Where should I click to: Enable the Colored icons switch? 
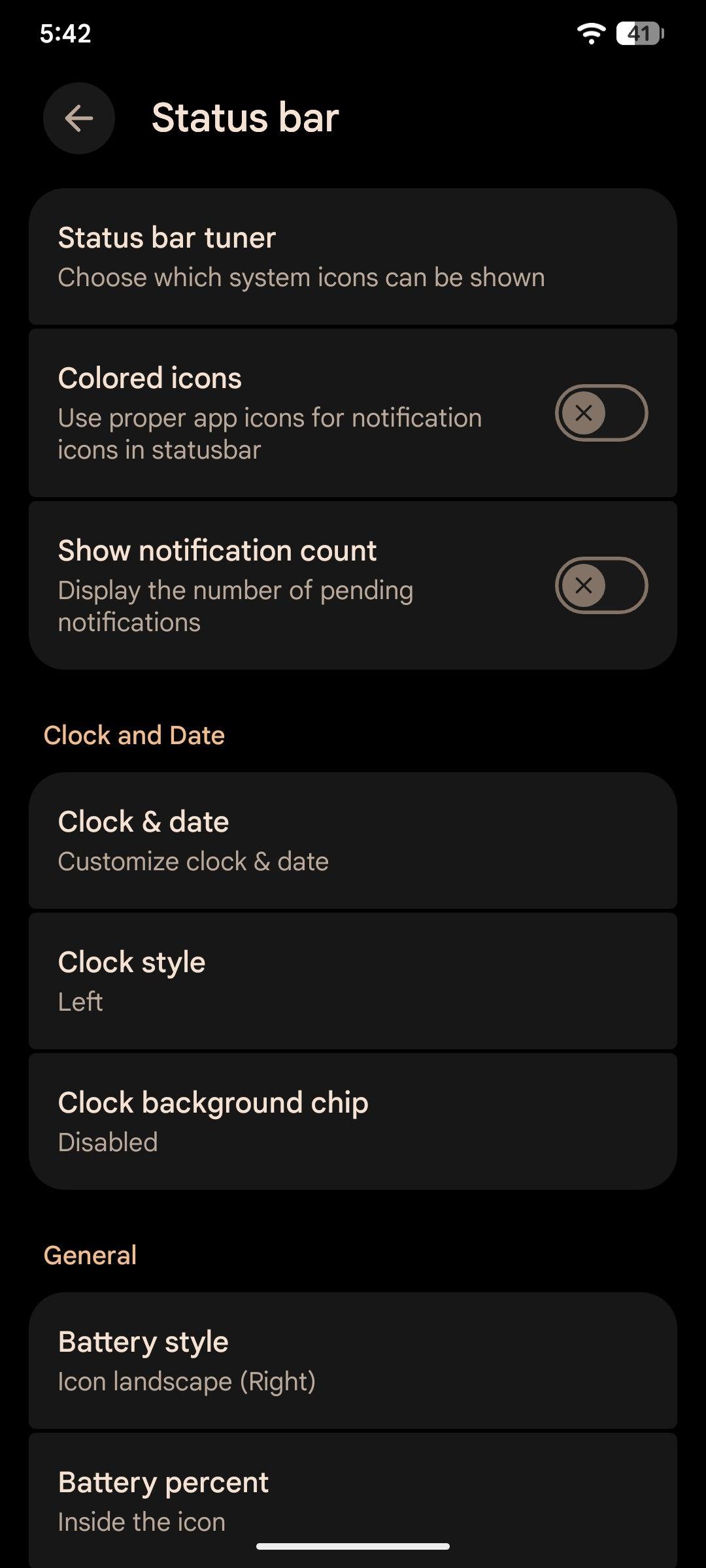pyautogui.click(x=601, y=413)
